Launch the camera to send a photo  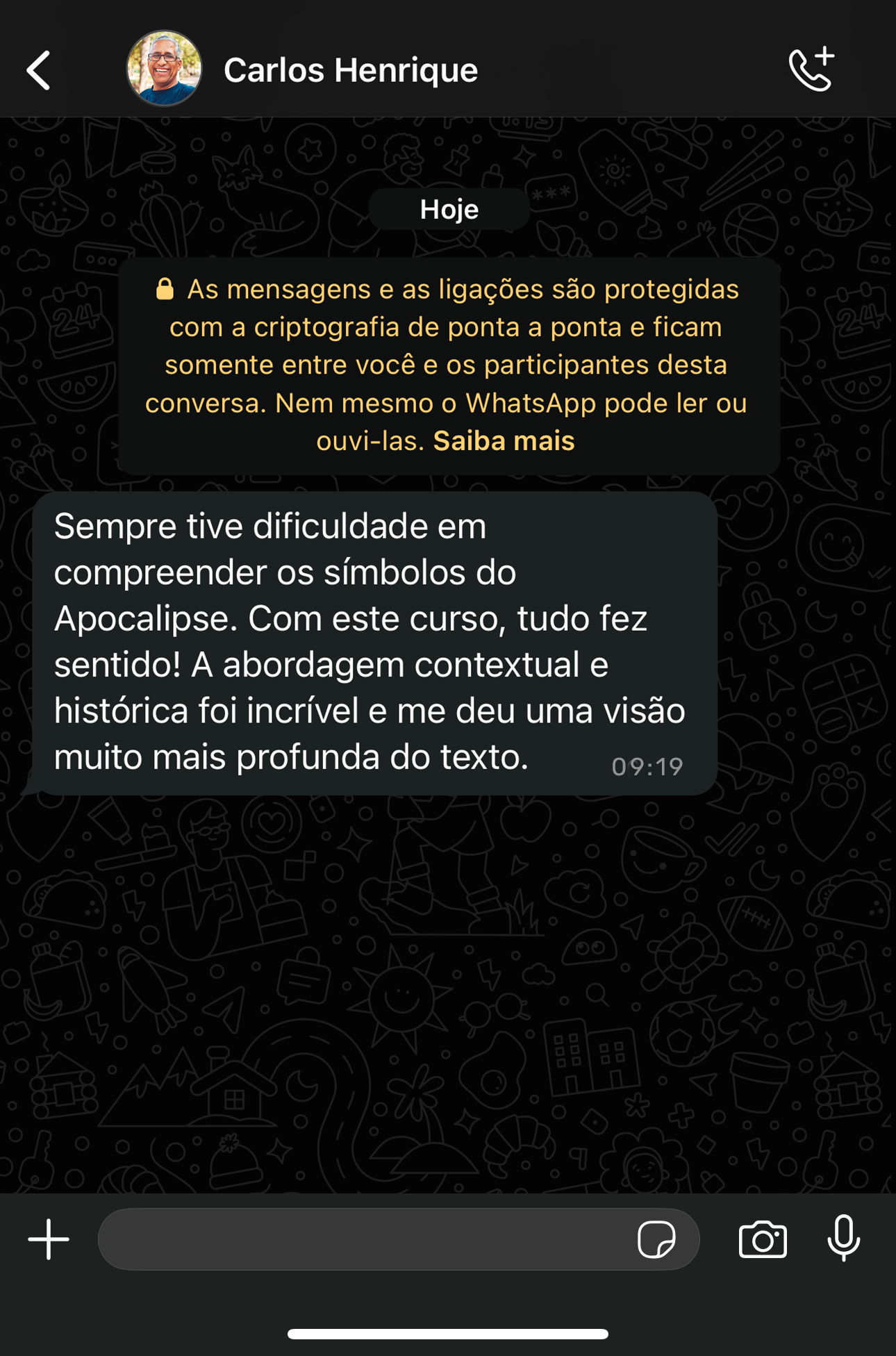[x=763, y=1239]
